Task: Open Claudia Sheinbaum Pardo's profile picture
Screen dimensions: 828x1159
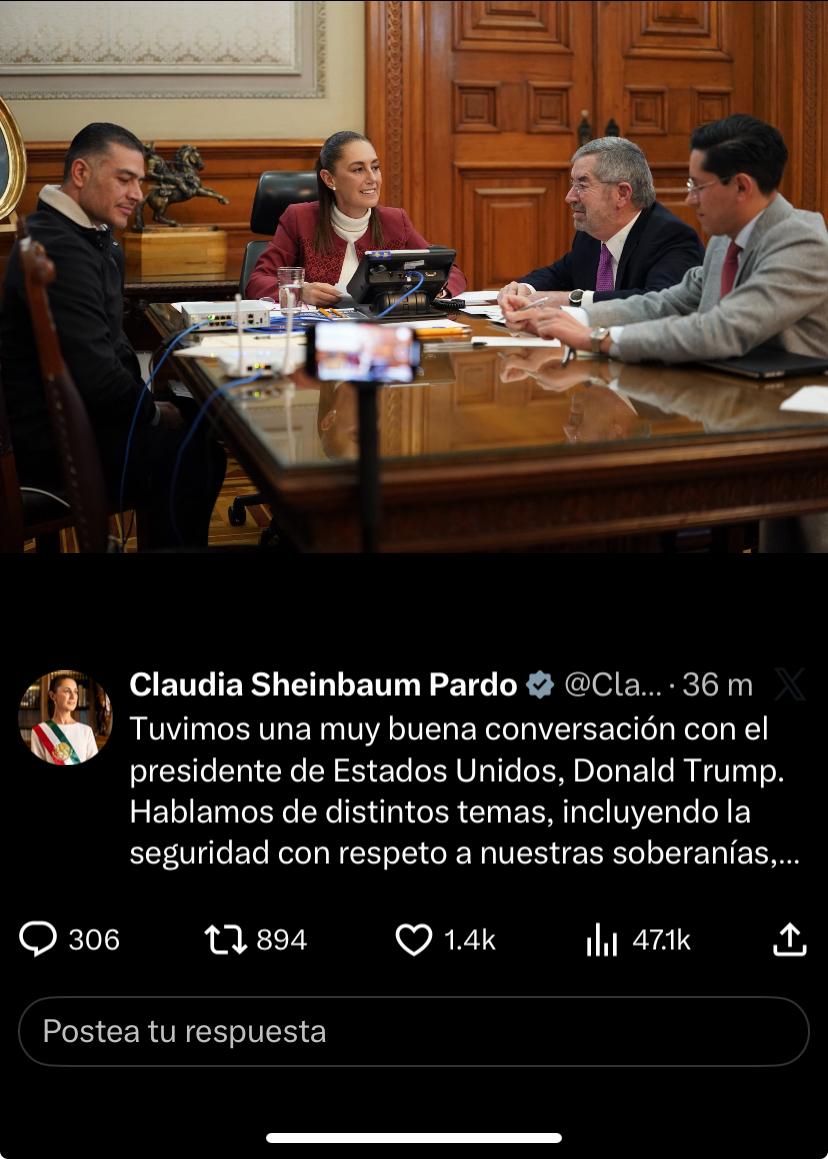Action: point(65,717)
